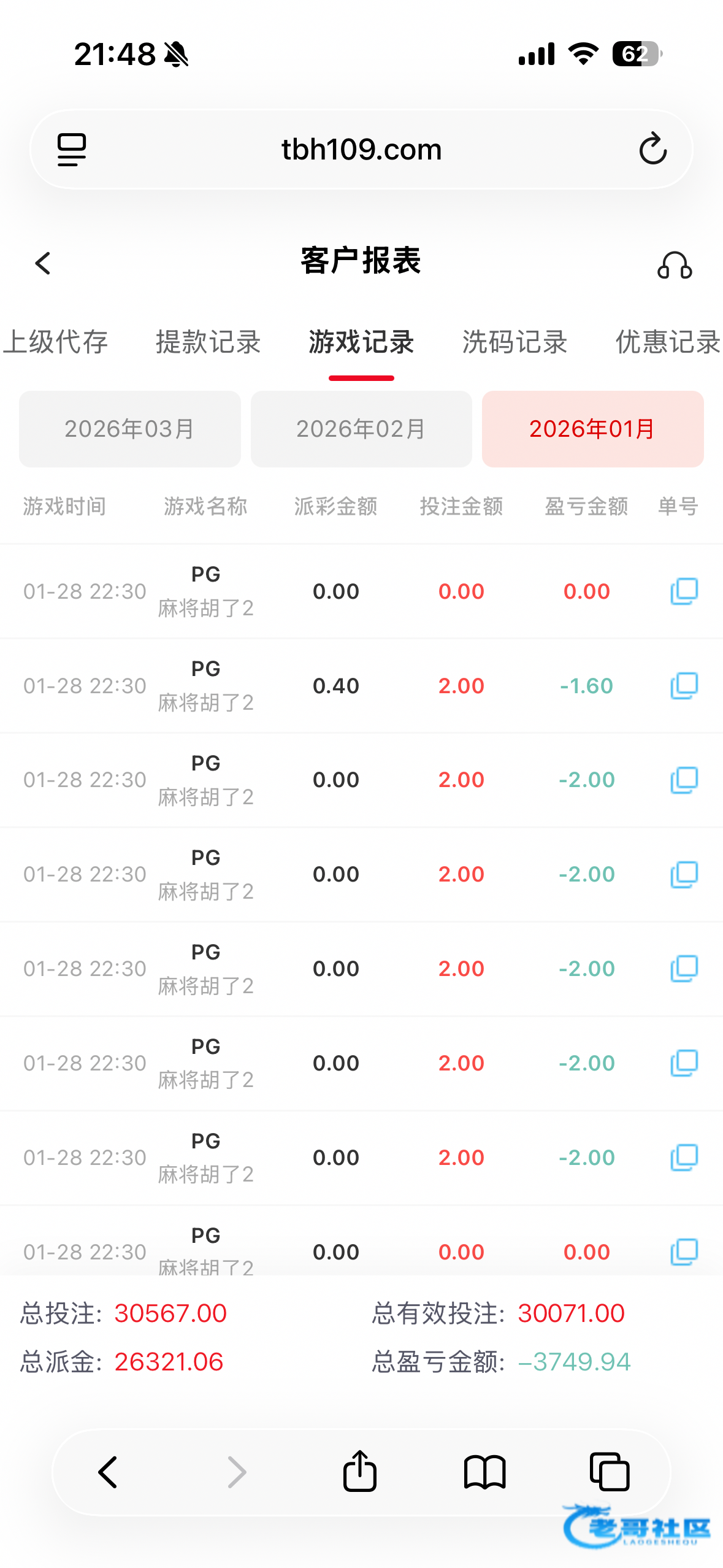Tap the 2026年01月 month filter
The image size is (723, 1568).
(592, 429)
